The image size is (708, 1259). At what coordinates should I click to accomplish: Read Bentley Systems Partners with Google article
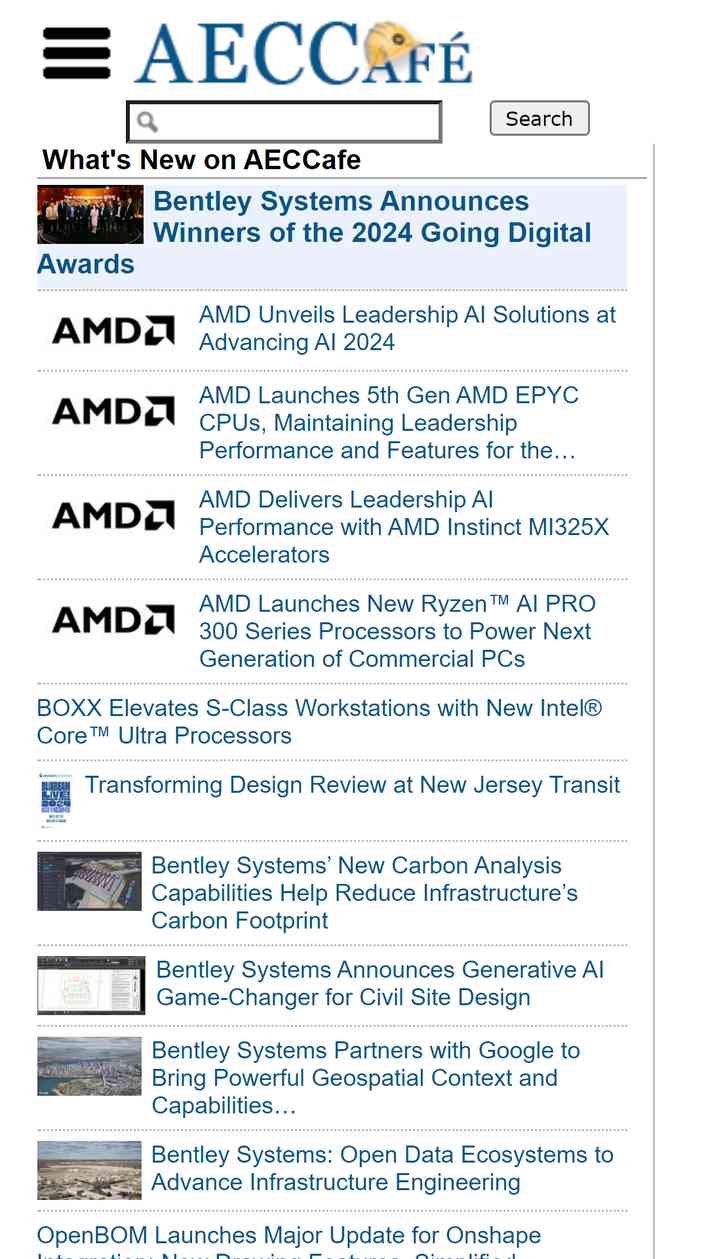tap(366, 1078)
